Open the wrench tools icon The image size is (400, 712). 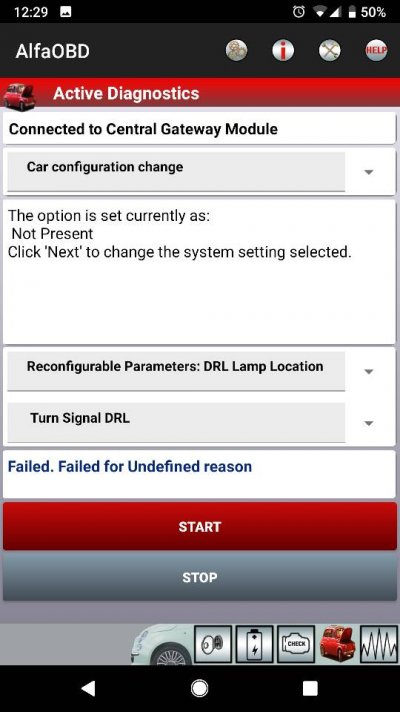tap(330, 50)
